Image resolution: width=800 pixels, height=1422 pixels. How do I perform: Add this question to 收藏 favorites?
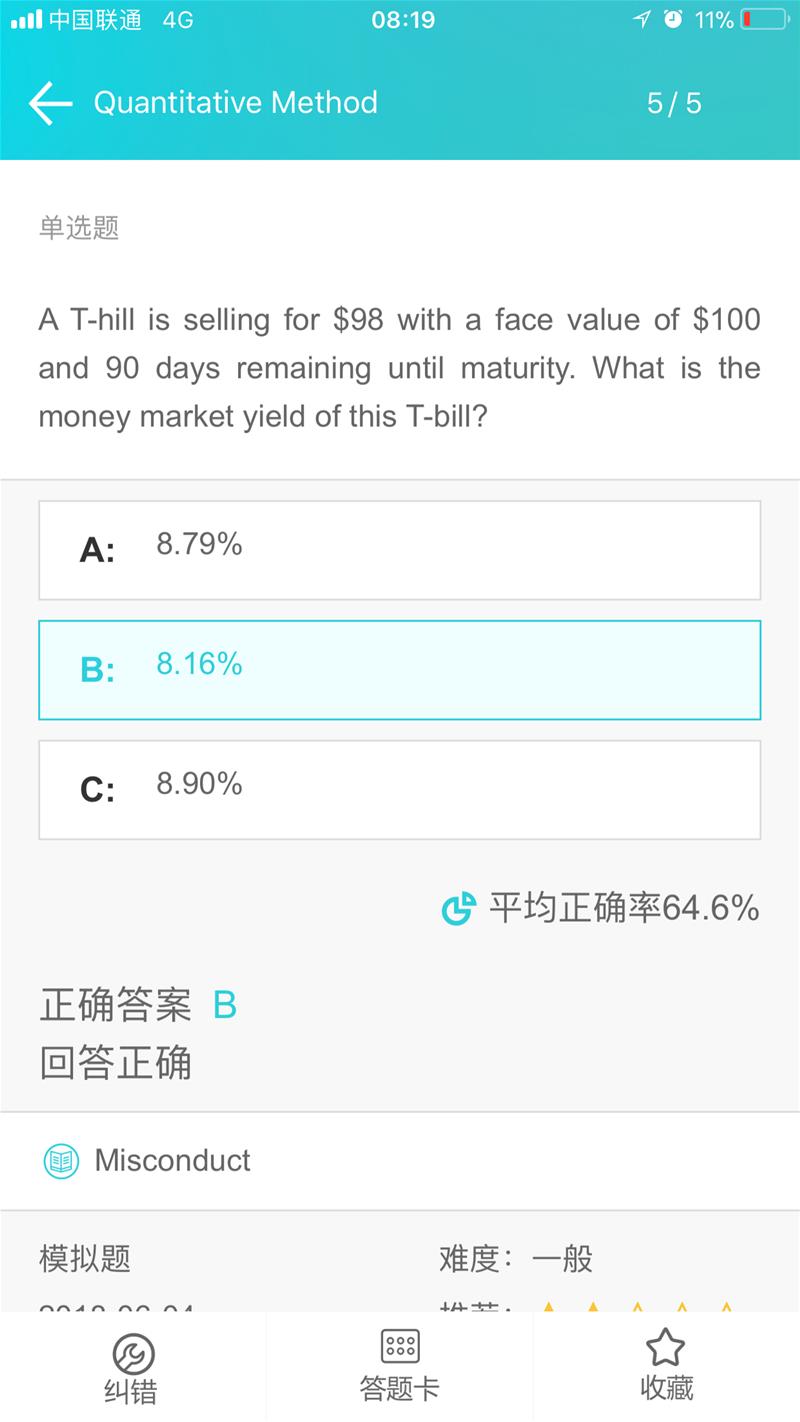click(x=666, y=1367)
